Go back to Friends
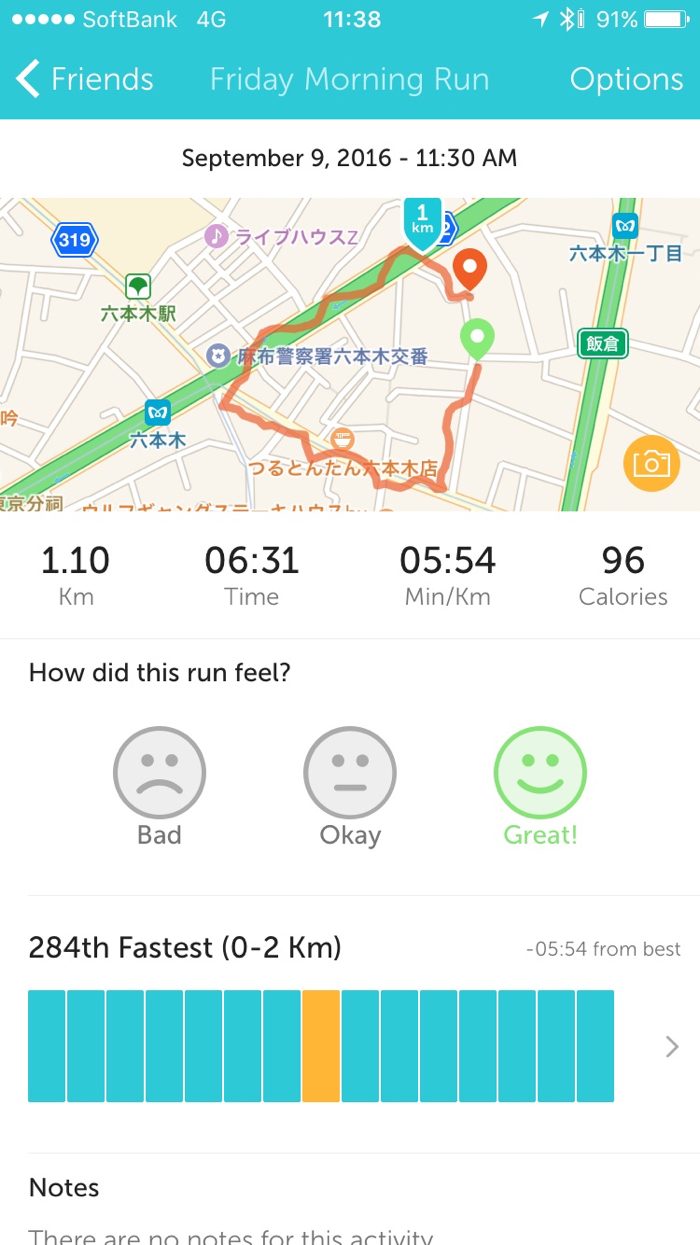 click(85, 79)
